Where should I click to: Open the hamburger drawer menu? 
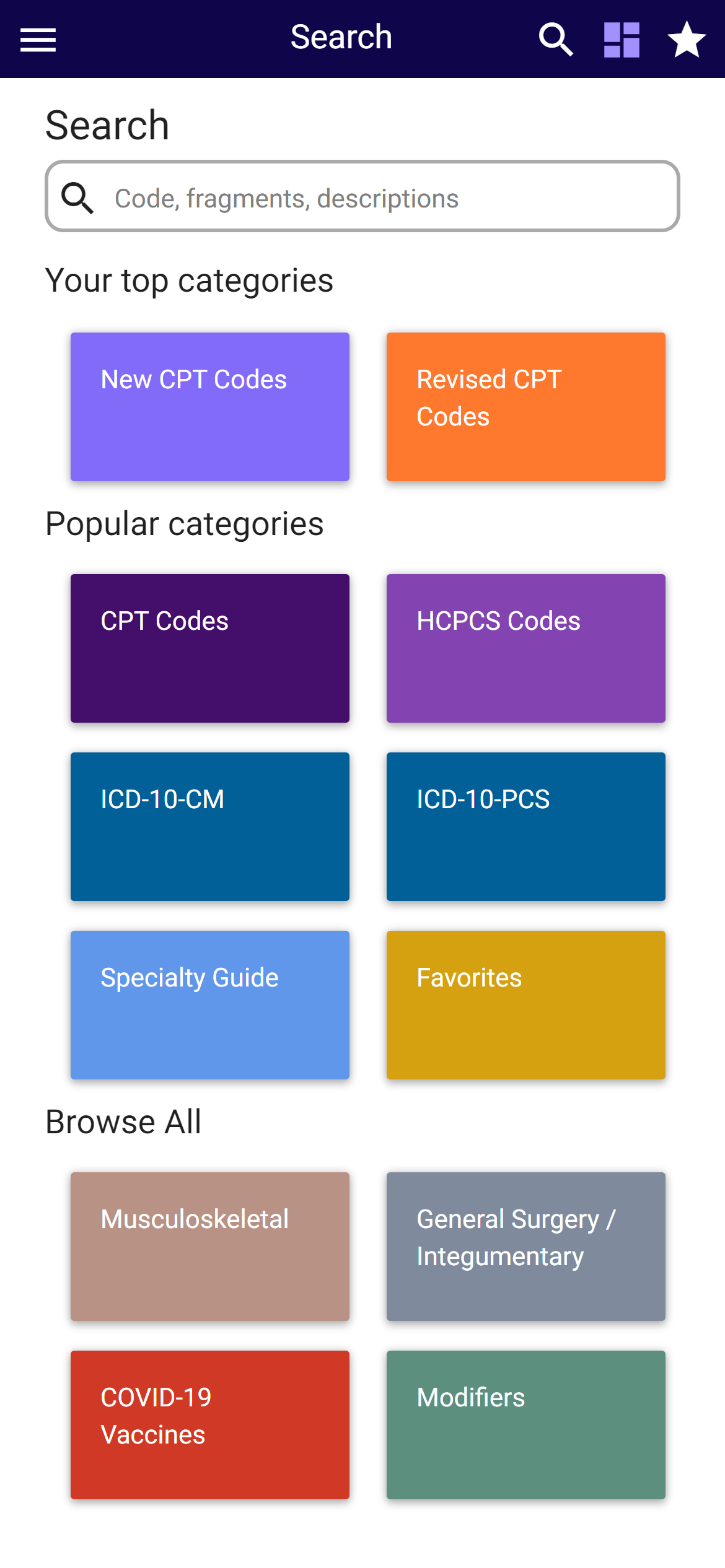coord(38,40)
